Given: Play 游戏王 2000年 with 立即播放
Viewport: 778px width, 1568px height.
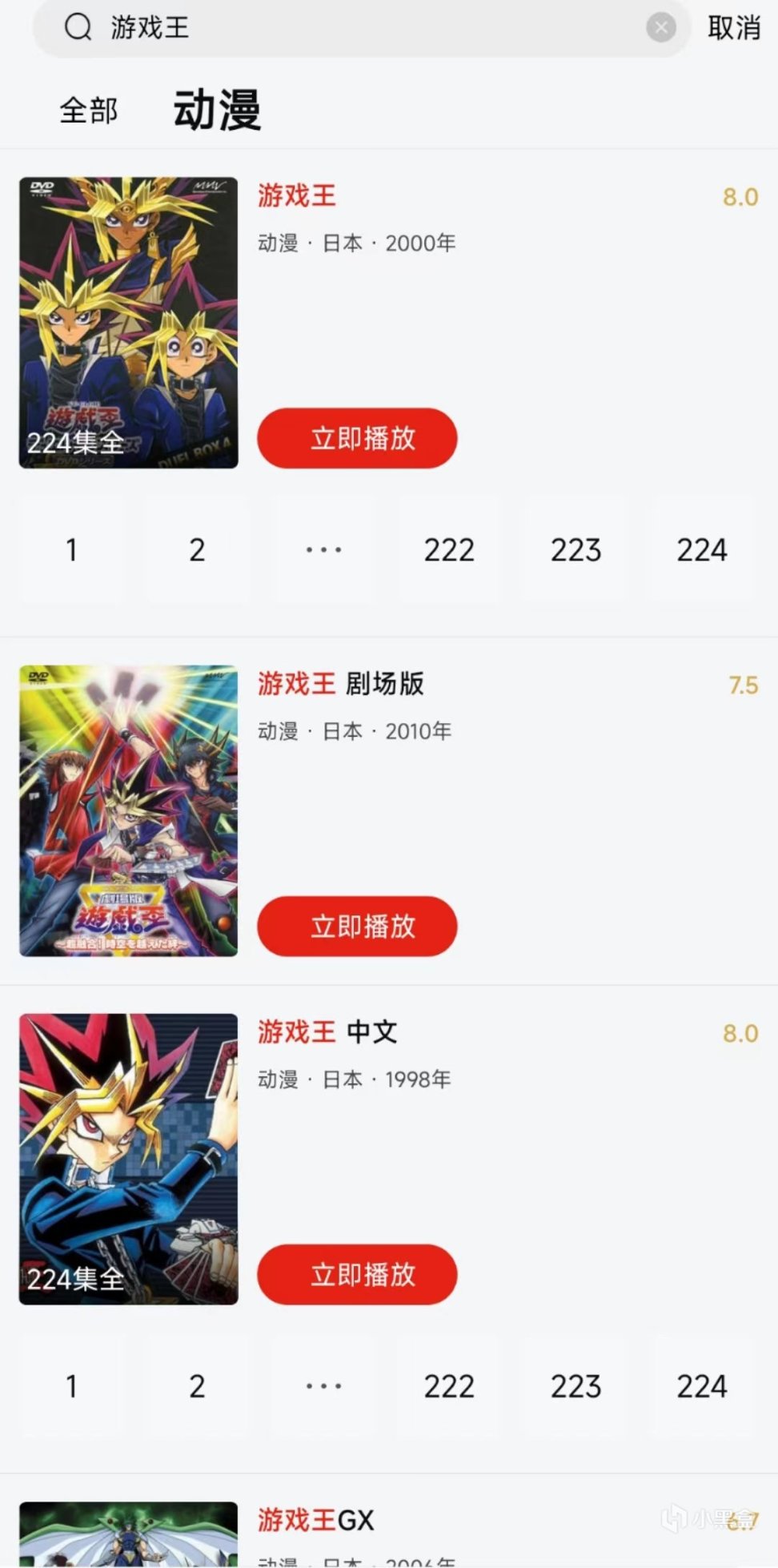Looking at the screenshot, I should (357, 438).
